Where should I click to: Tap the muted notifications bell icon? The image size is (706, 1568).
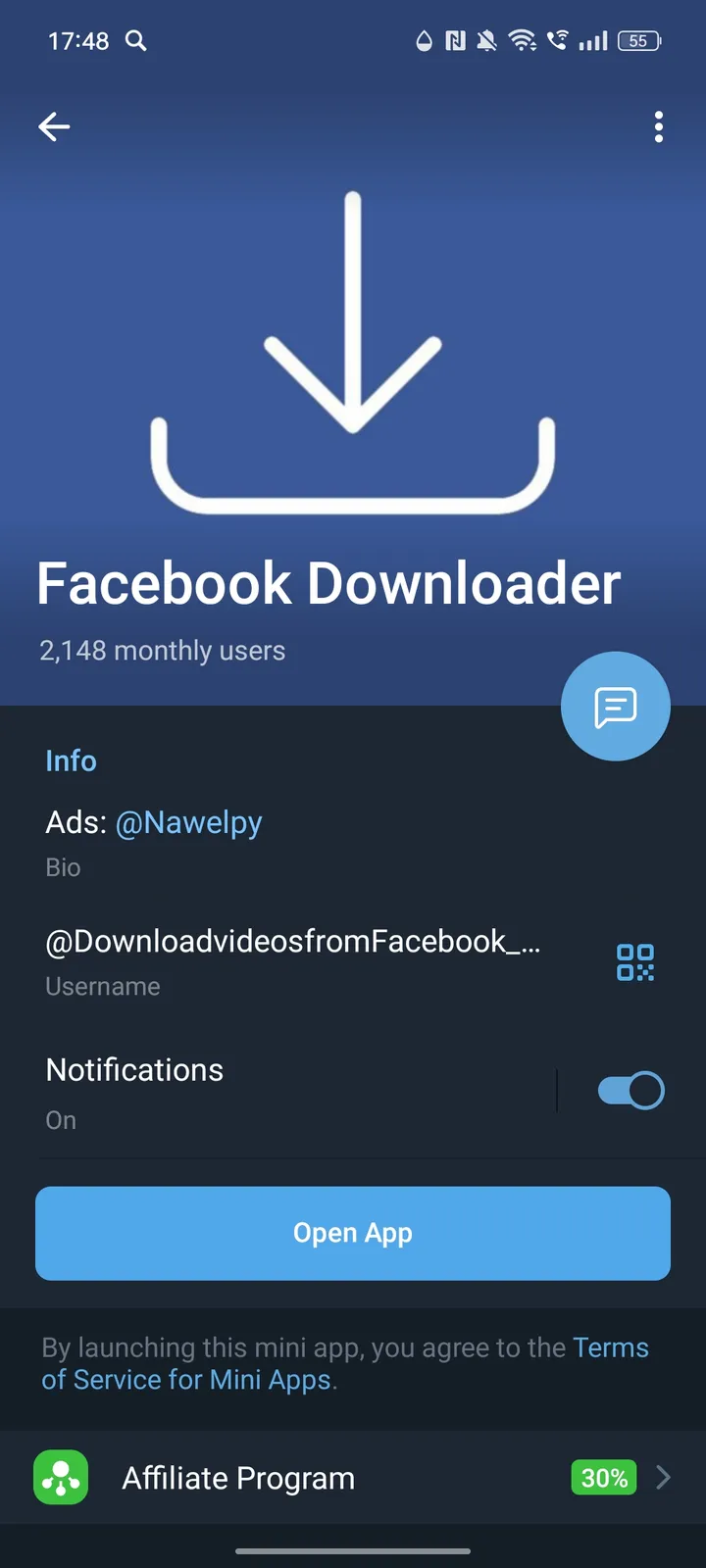[485, 41]
